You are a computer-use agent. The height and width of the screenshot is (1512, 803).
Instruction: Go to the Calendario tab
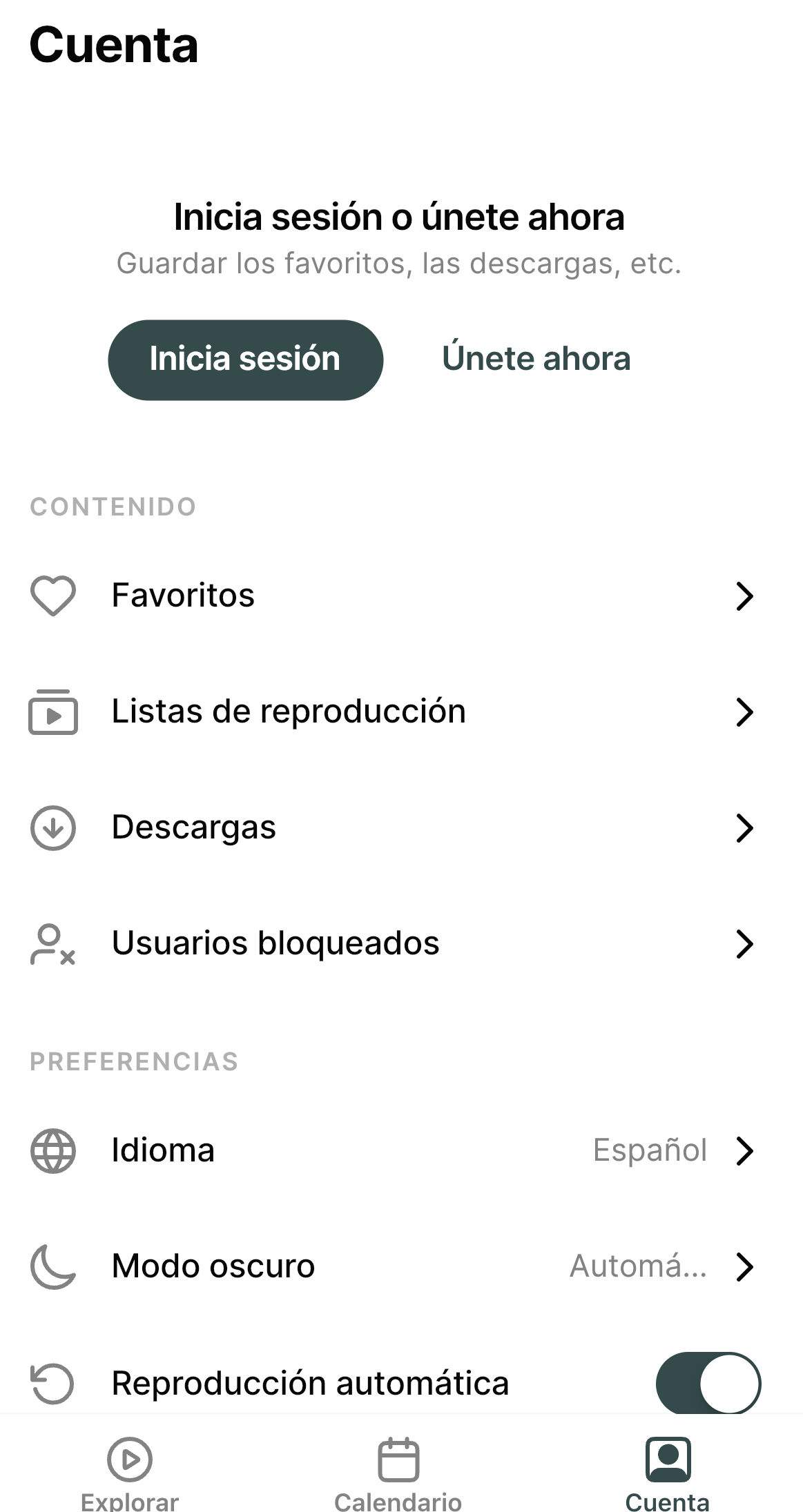pyautogui.click(x=398, y=1471)
